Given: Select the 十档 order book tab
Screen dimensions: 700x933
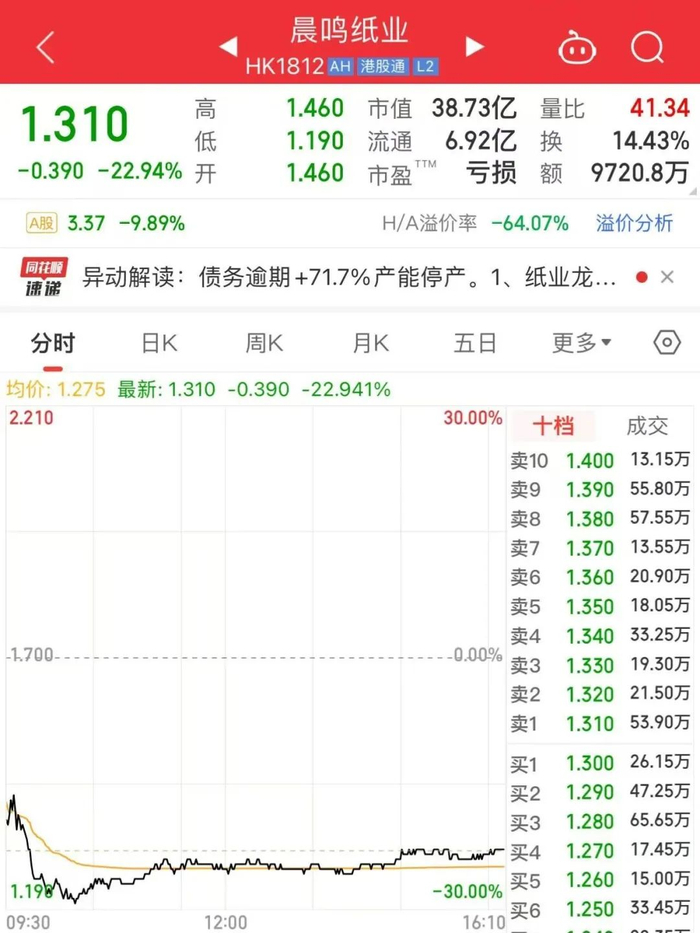Looking at the screenshot, I should (x=552, y=426).
